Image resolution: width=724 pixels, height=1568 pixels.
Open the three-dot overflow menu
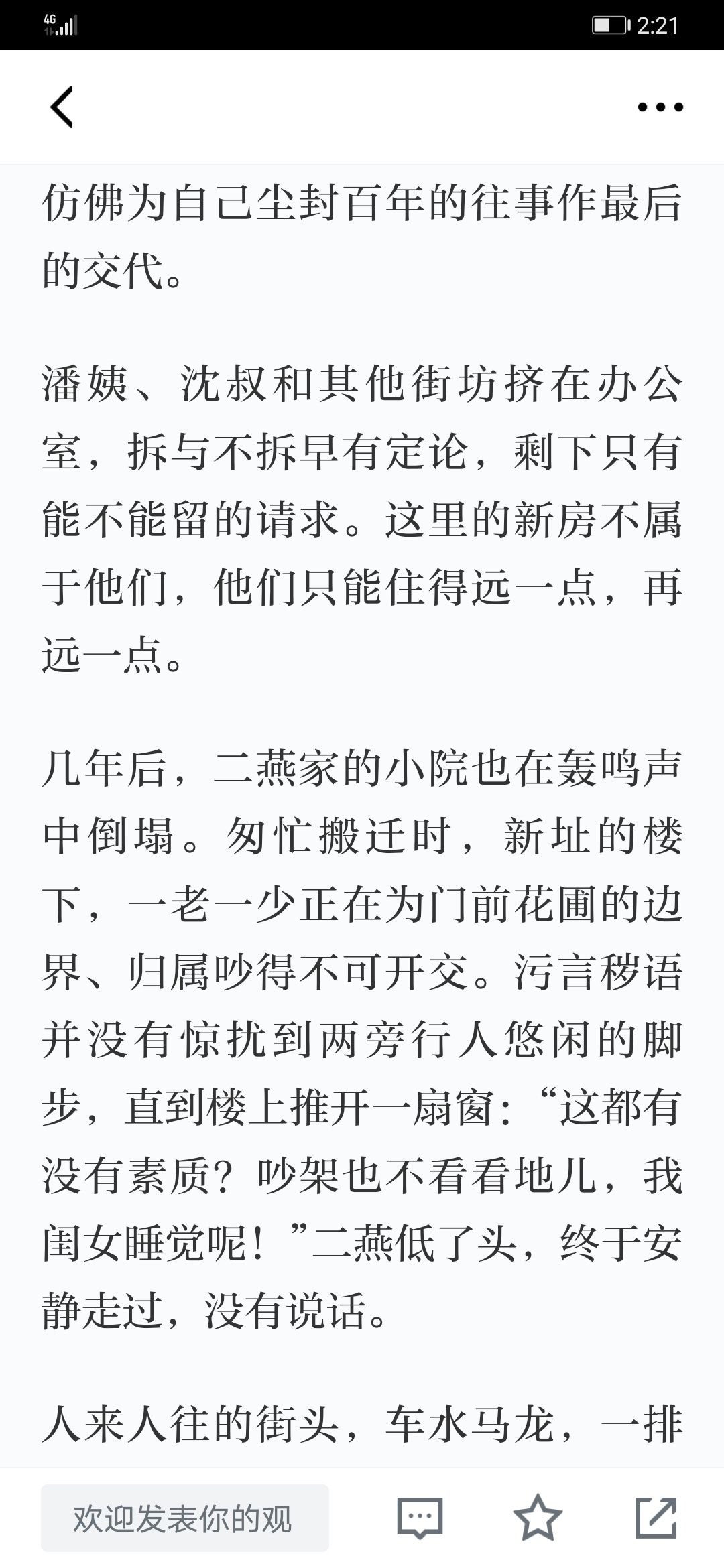(x=660, y=107)
